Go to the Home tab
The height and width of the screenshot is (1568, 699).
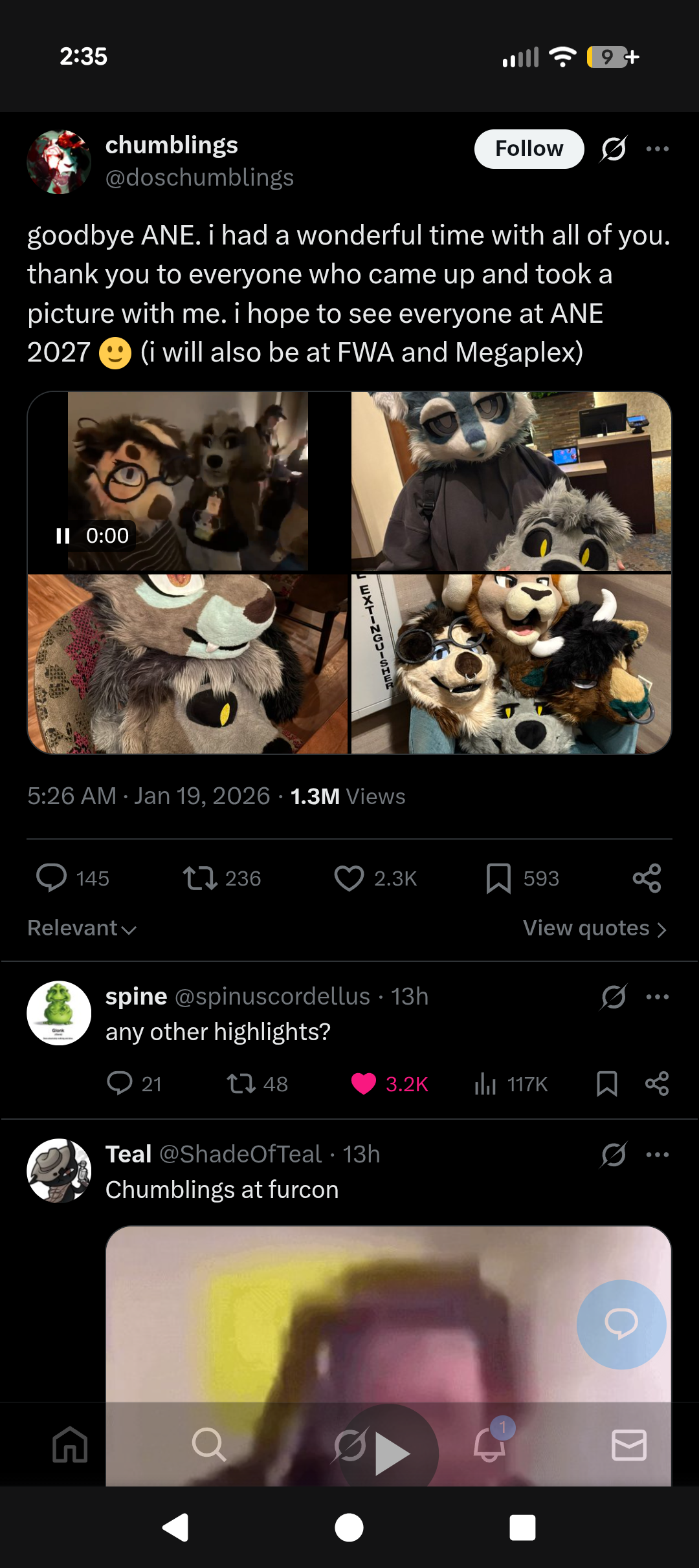click(70, 1444)
